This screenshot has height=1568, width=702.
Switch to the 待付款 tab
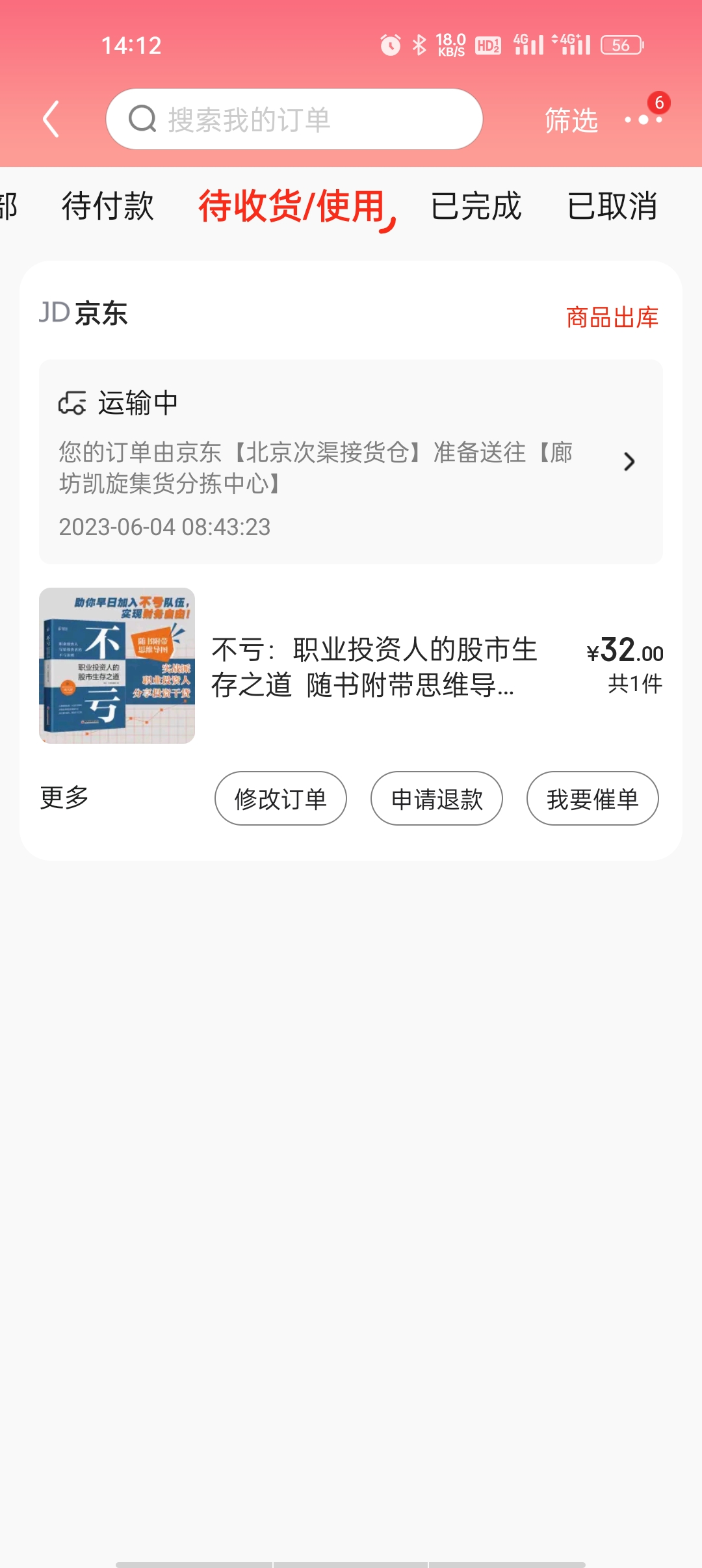pos(108,206)
